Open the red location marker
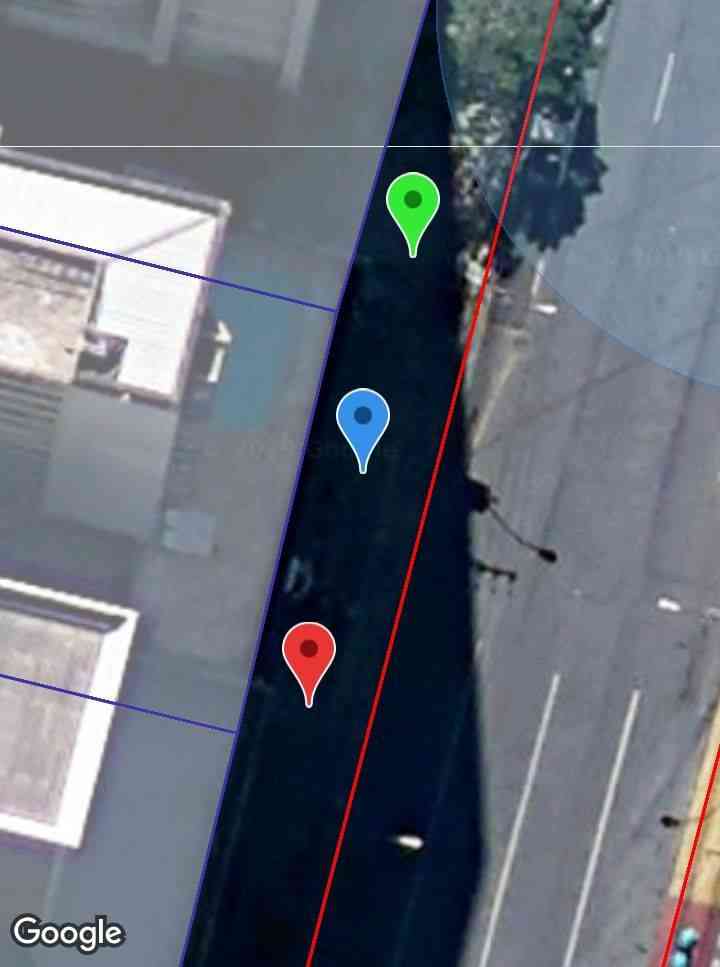 [x=309, y=654]
